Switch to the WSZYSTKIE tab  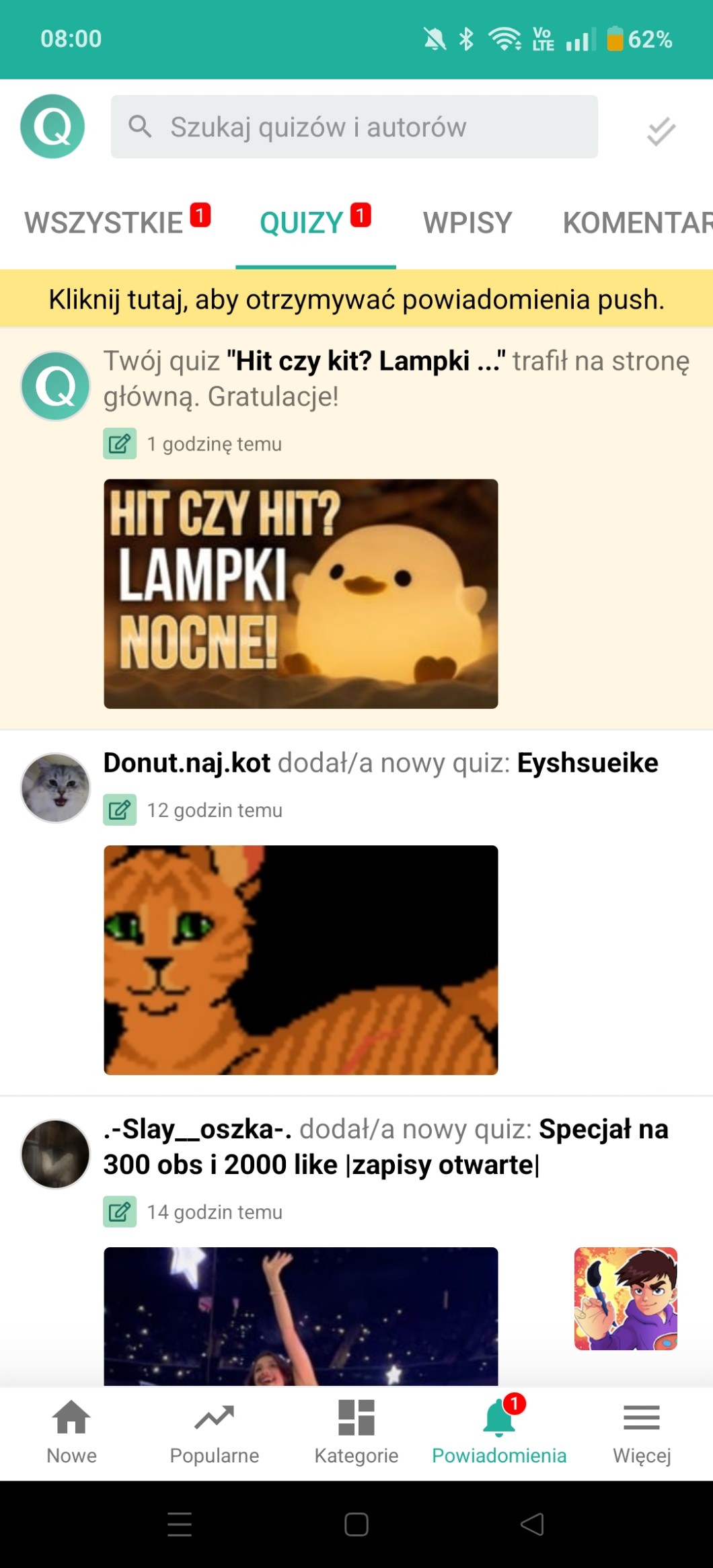point(104,223)
